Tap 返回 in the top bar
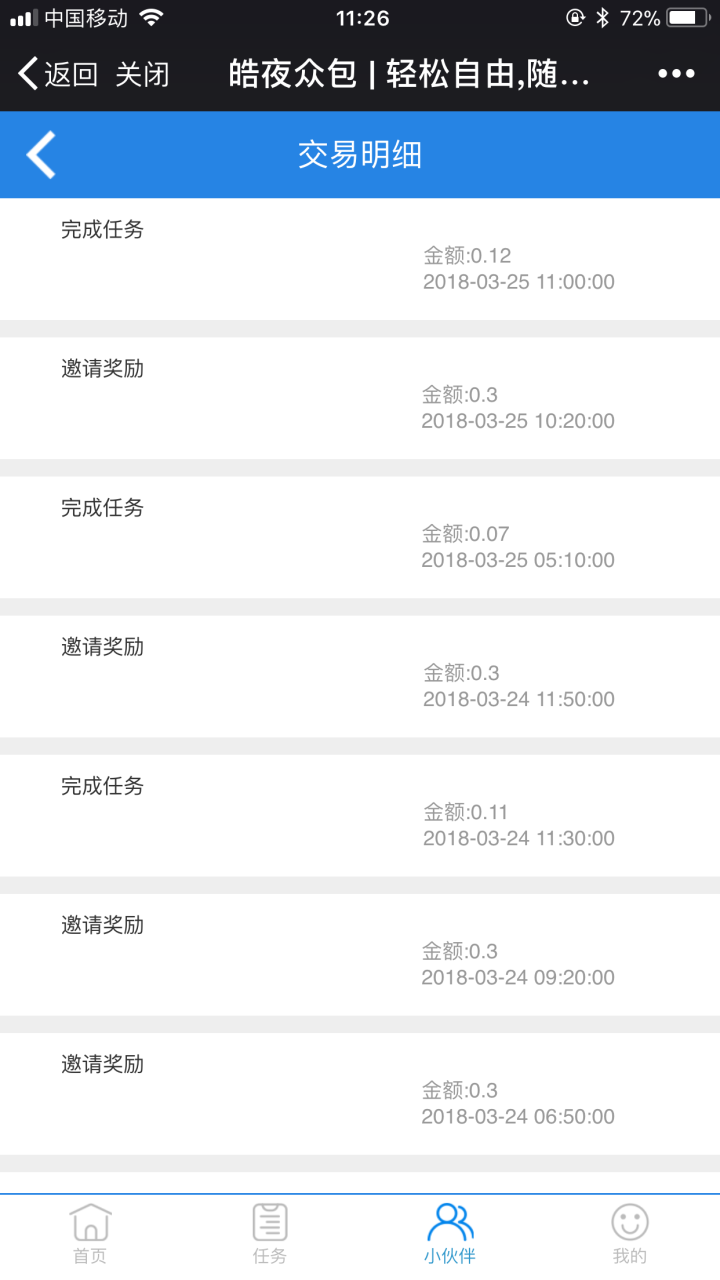The image size is (720, 1280). pos(58,74)
